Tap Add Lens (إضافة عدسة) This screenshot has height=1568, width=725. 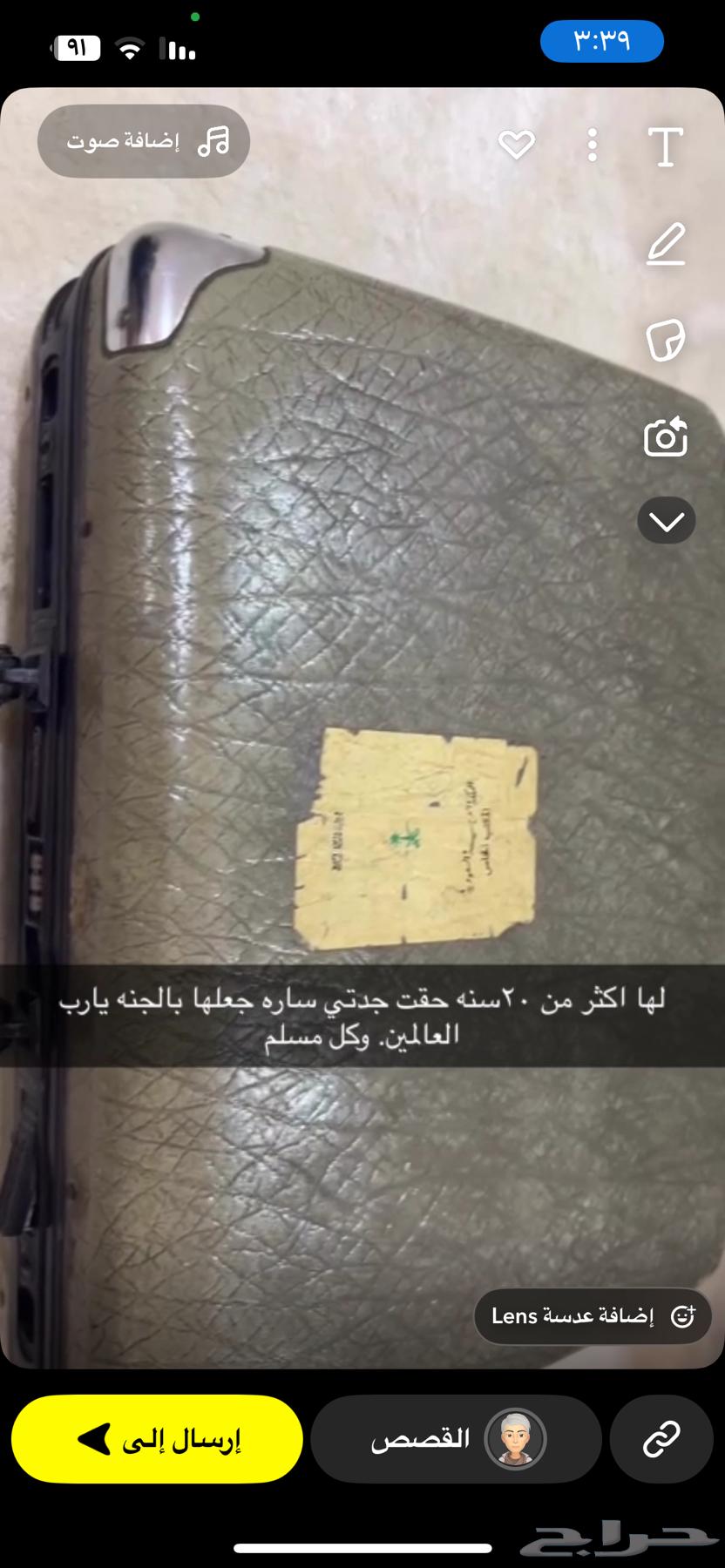coord(593,1315)
